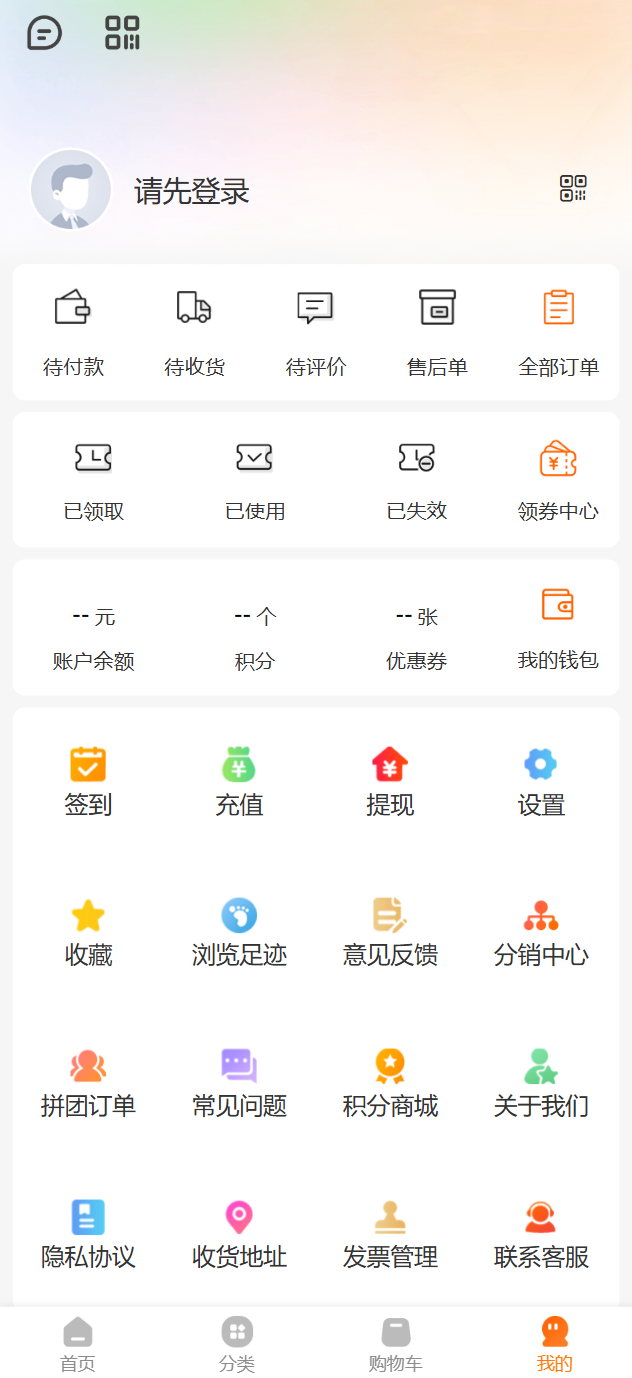Switch to the 购物车 tab
The height and width of the screenshot is (1378, 632).
(x=396, y=1344)
